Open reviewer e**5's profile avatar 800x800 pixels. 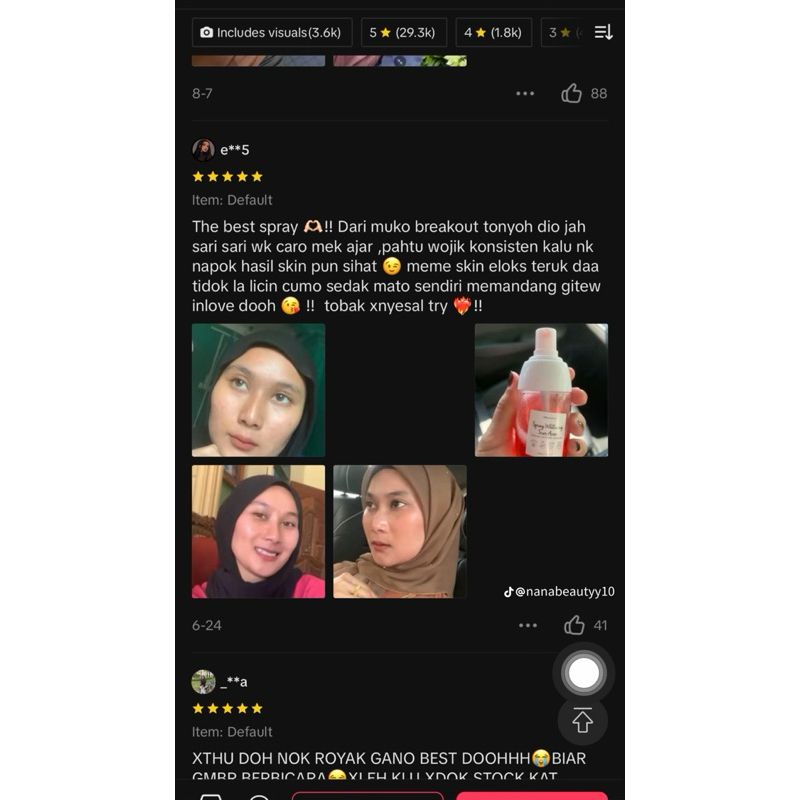[x=203, y=150]
